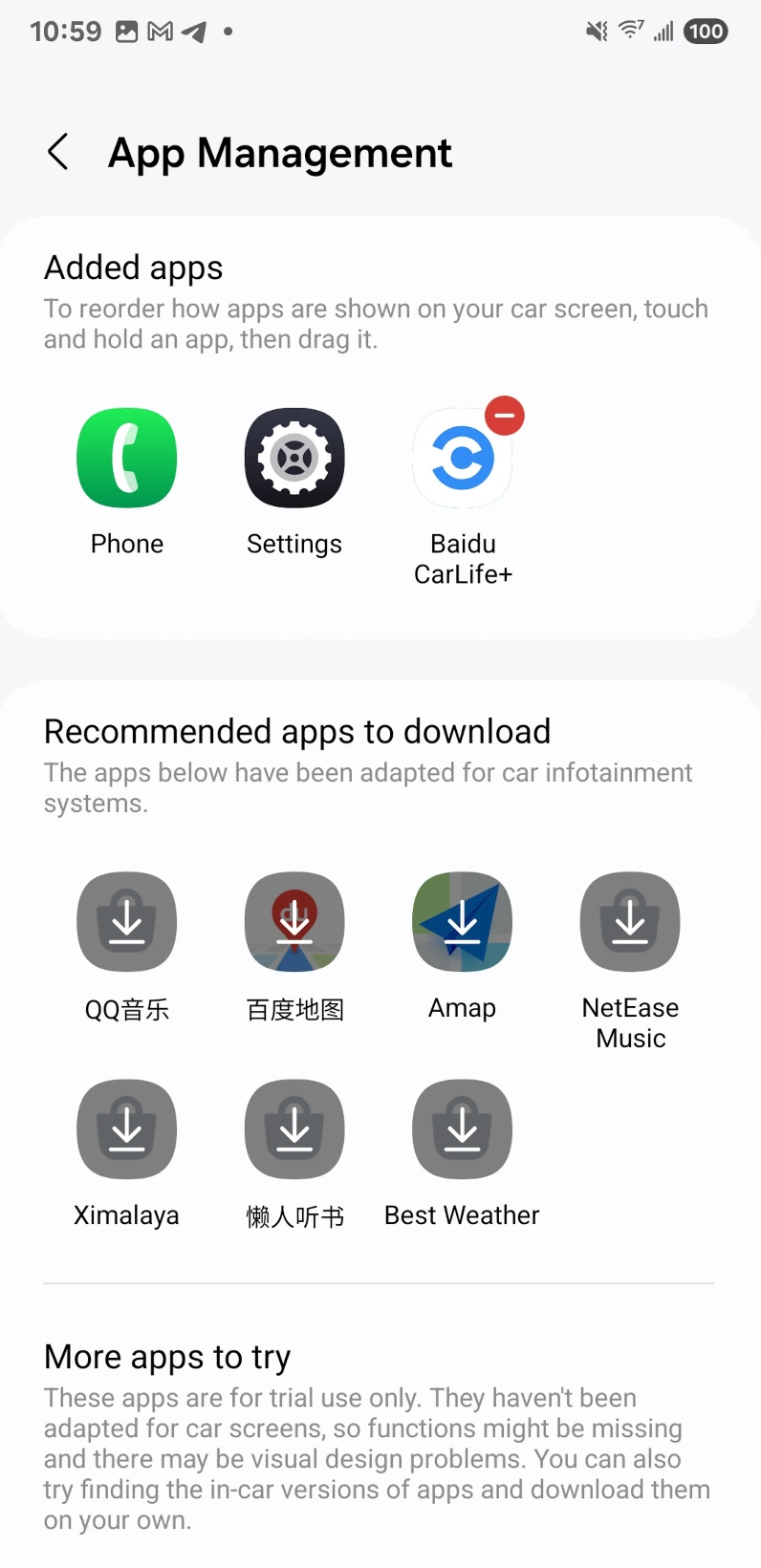This screenshot has width=761, height=1568.
Task: Download NetEase Music
Action: (x=630, y=922)
